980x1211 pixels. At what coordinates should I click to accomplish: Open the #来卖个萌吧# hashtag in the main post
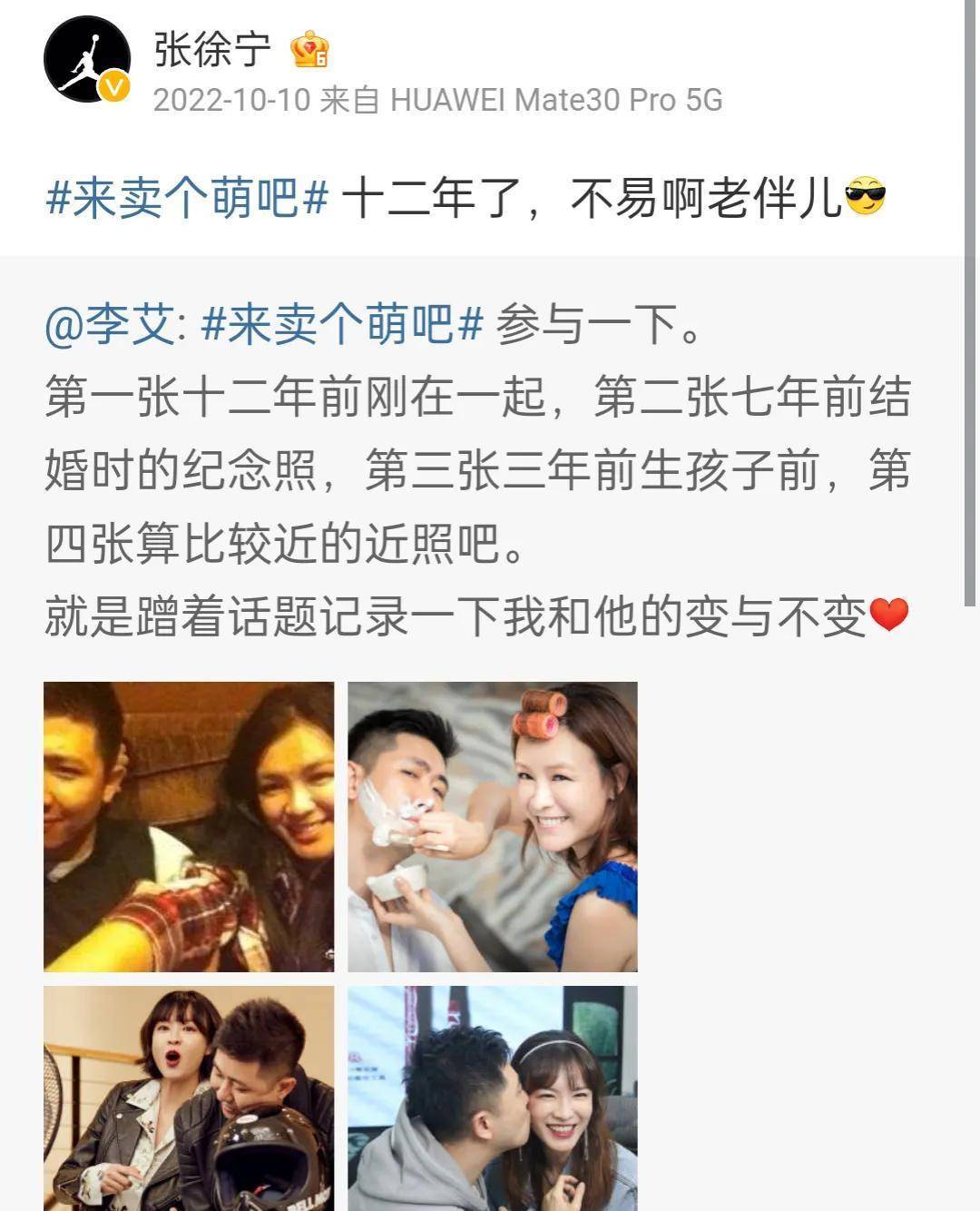point(187,197)
